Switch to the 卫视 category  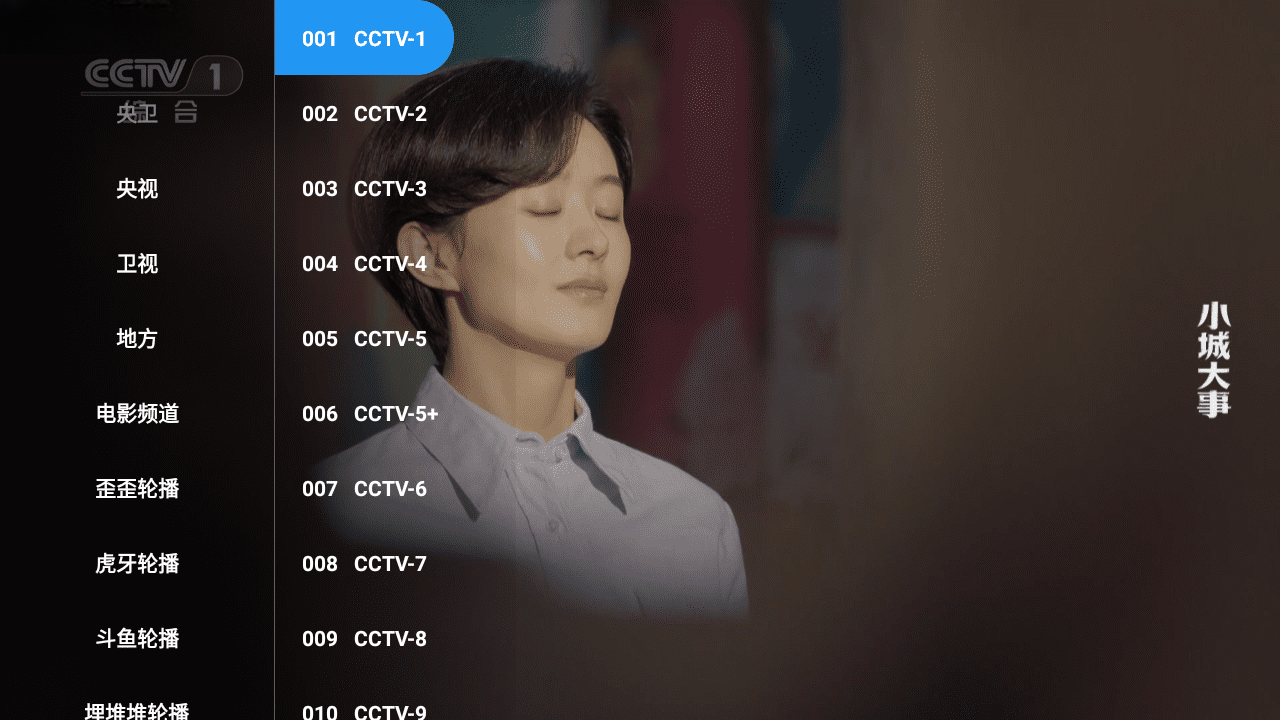tap(137, 264)
